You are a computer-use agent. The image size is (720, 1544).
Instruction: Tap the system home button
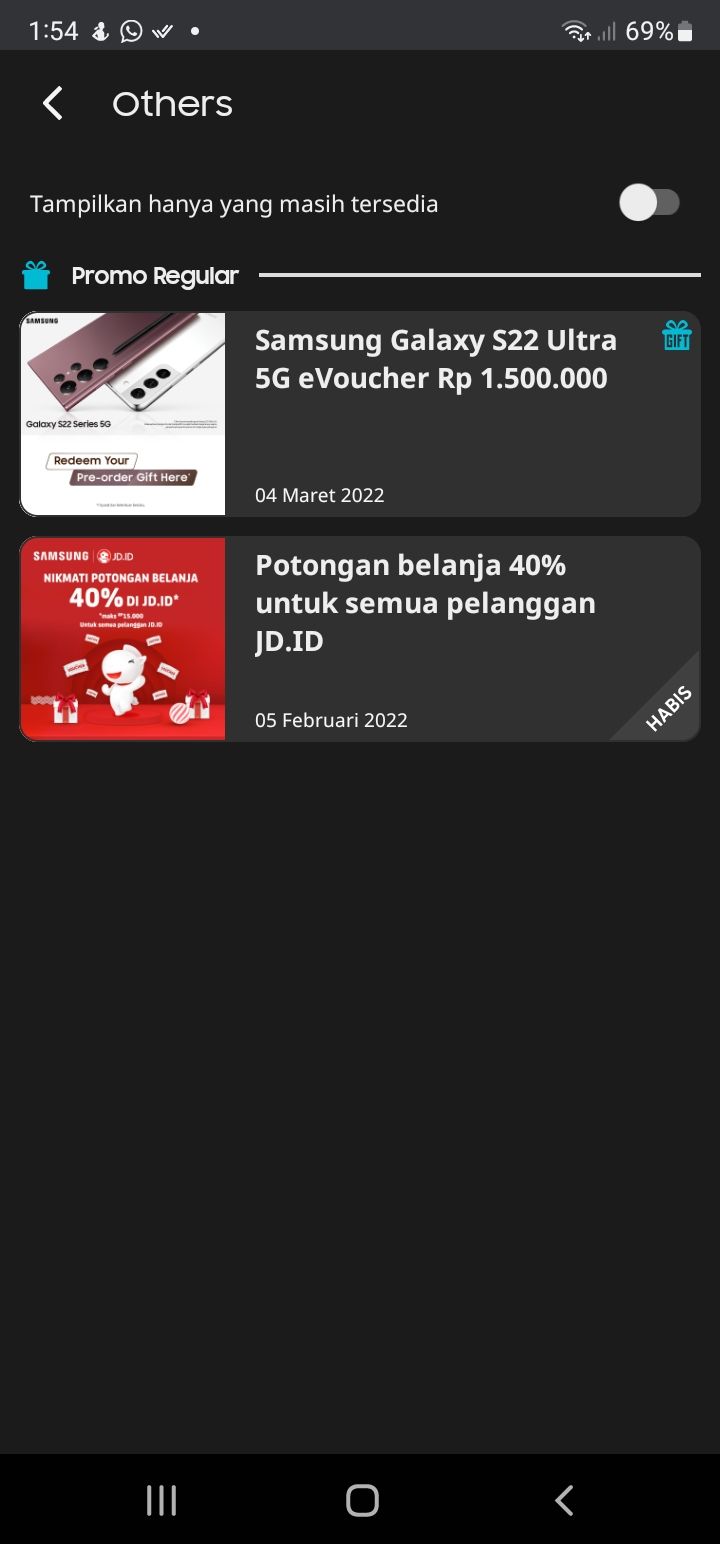point(362,1500)
